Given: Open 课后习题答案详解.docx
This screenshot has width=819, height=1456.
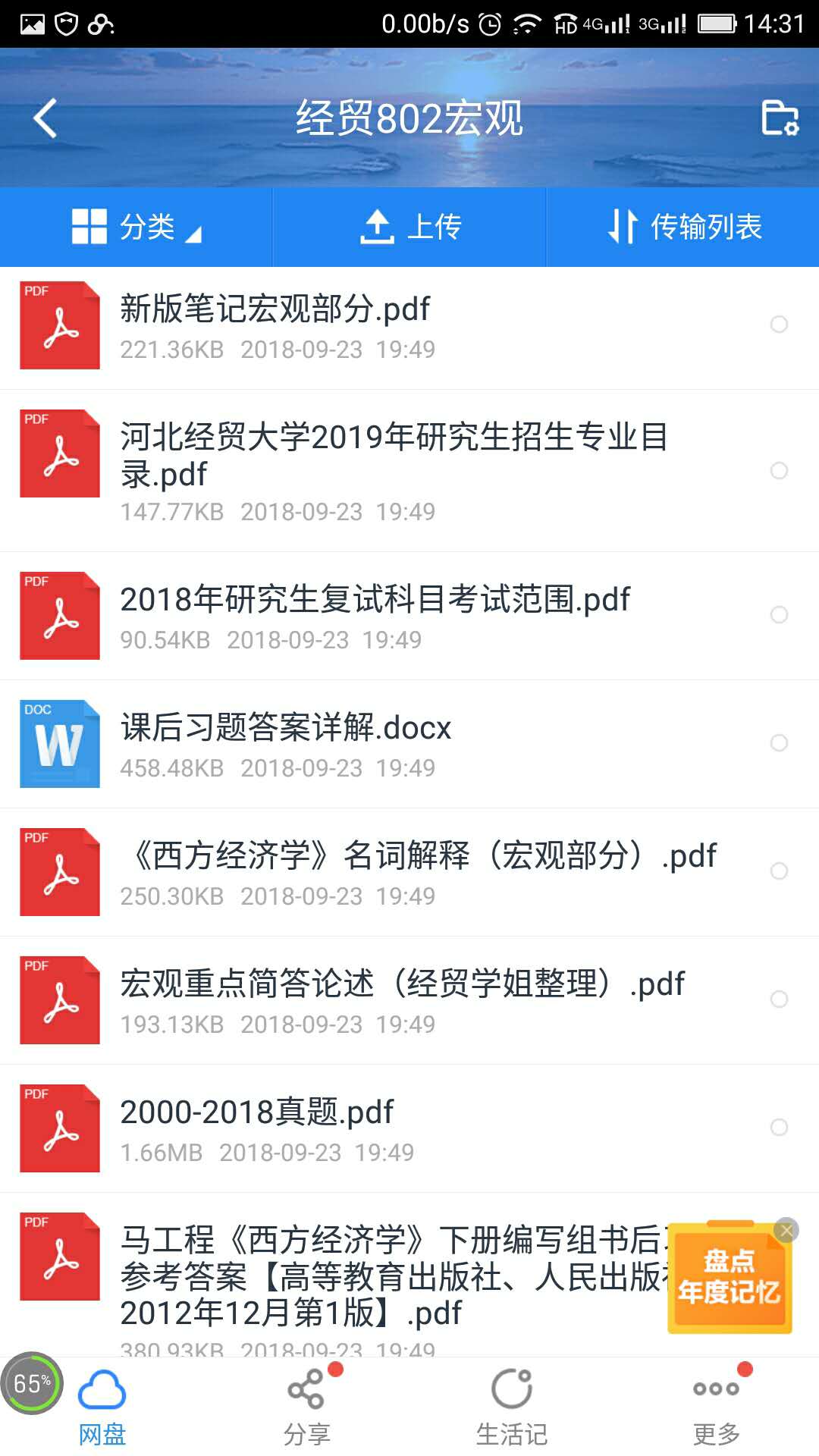Looking at the screenshot, I should (409, 744).
